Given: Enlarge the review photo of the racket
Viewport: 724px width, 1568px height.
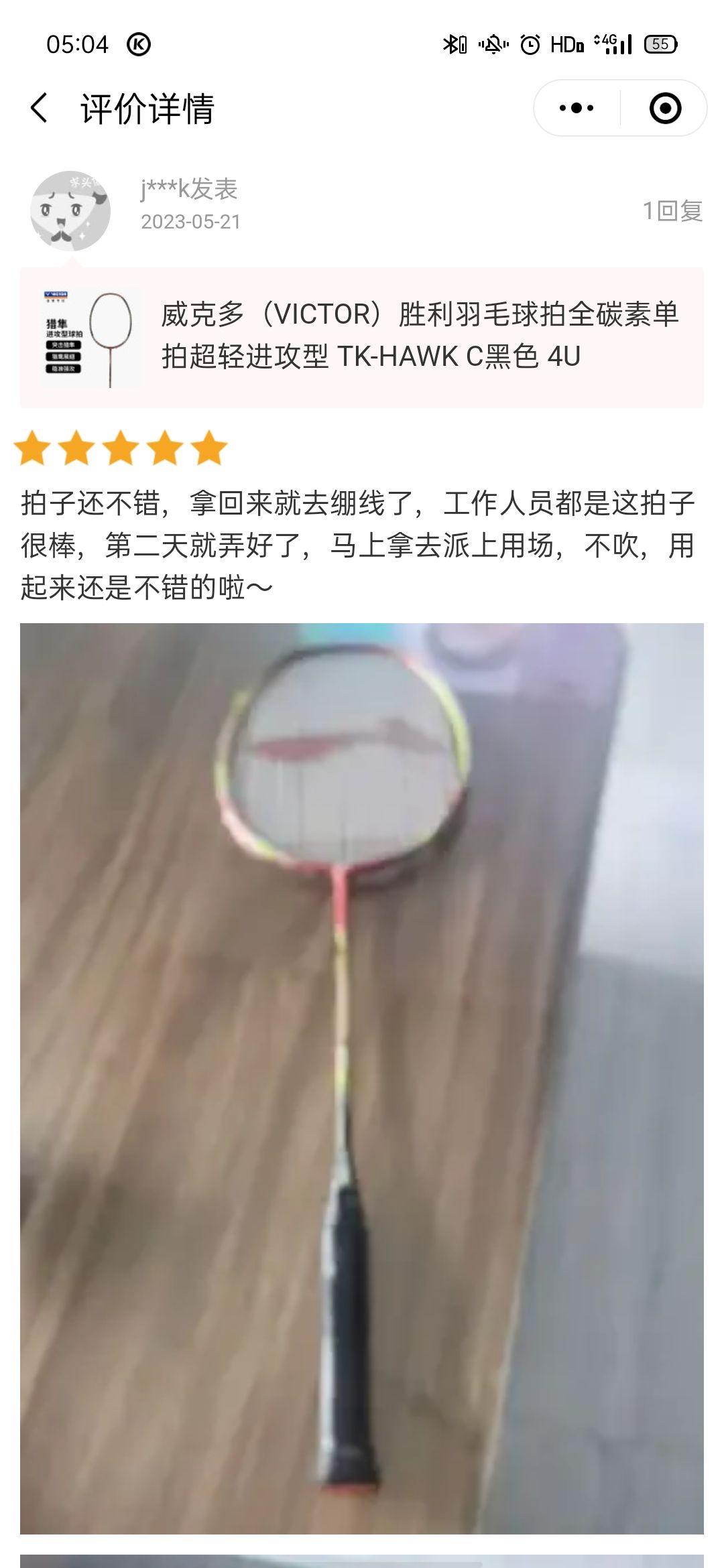Looking at the screenshot, I should (362, 1077).
